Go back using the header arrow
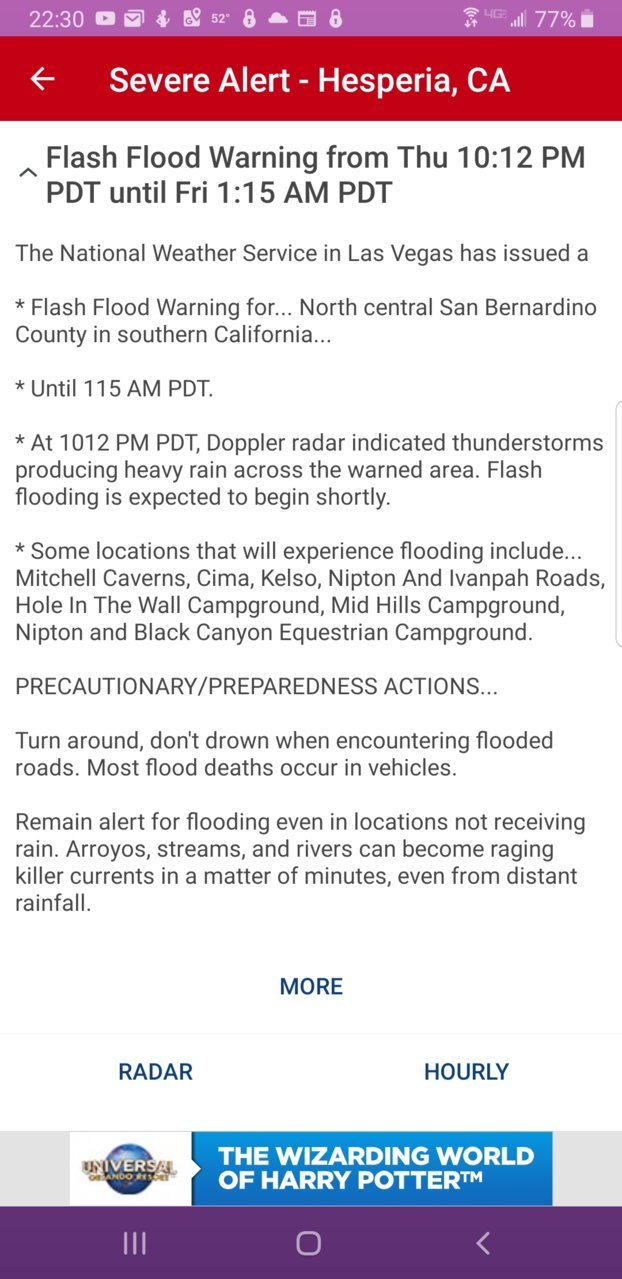The width and height of the screenshot is (622, 1279). click(x=42, y=79)
